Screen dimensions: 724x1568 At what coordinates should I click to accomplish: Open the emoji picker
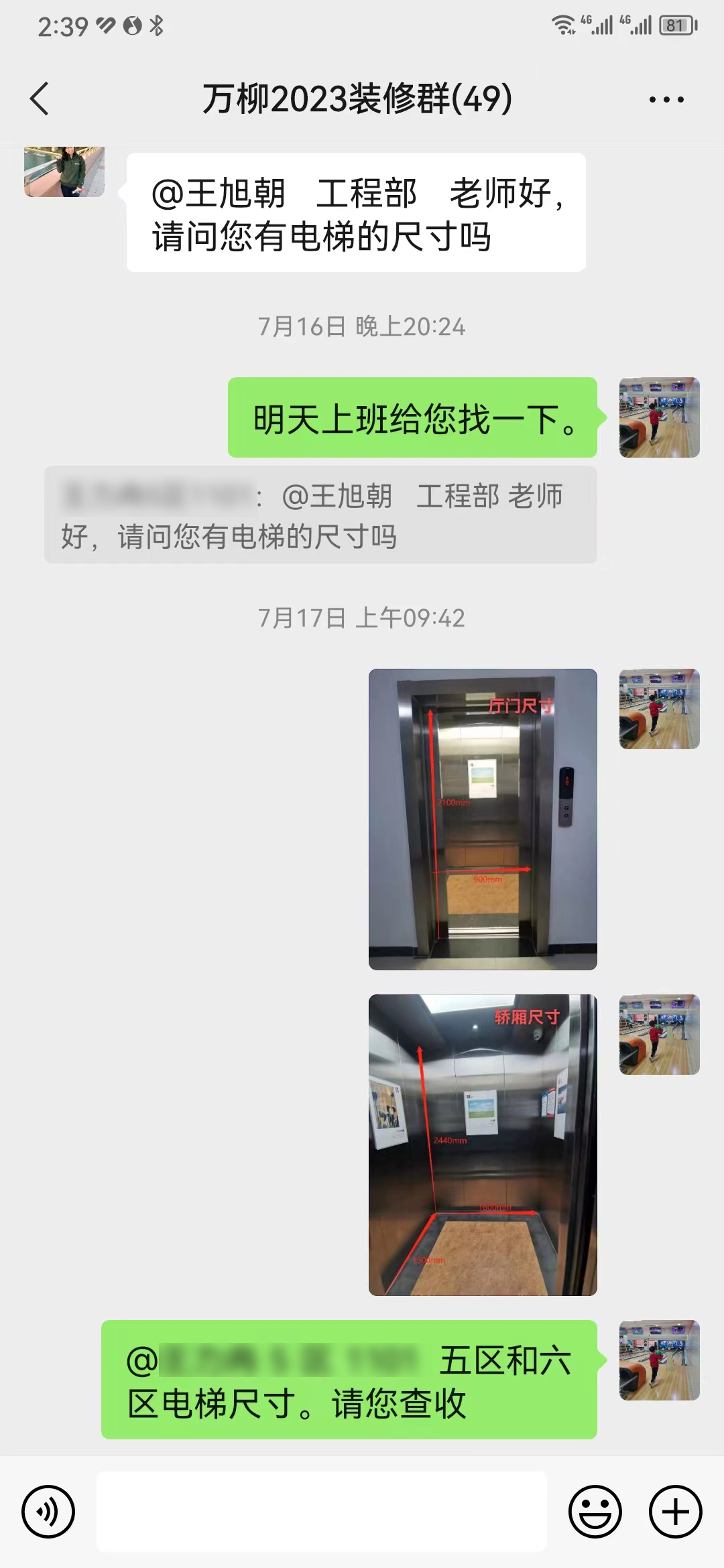pyautogui.click(x=595, y=1511)
